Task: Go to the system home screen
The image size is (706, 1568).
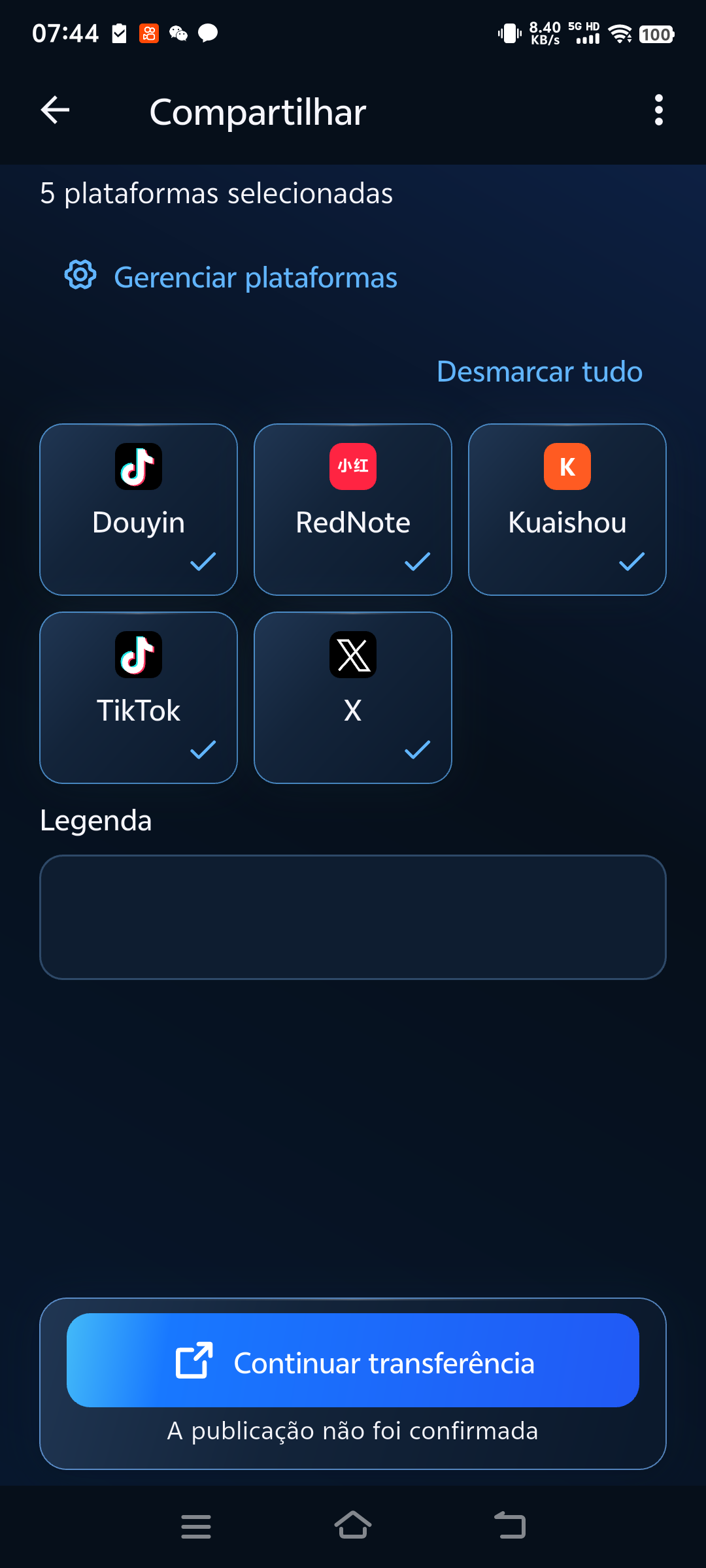Action: point(353,1526)
